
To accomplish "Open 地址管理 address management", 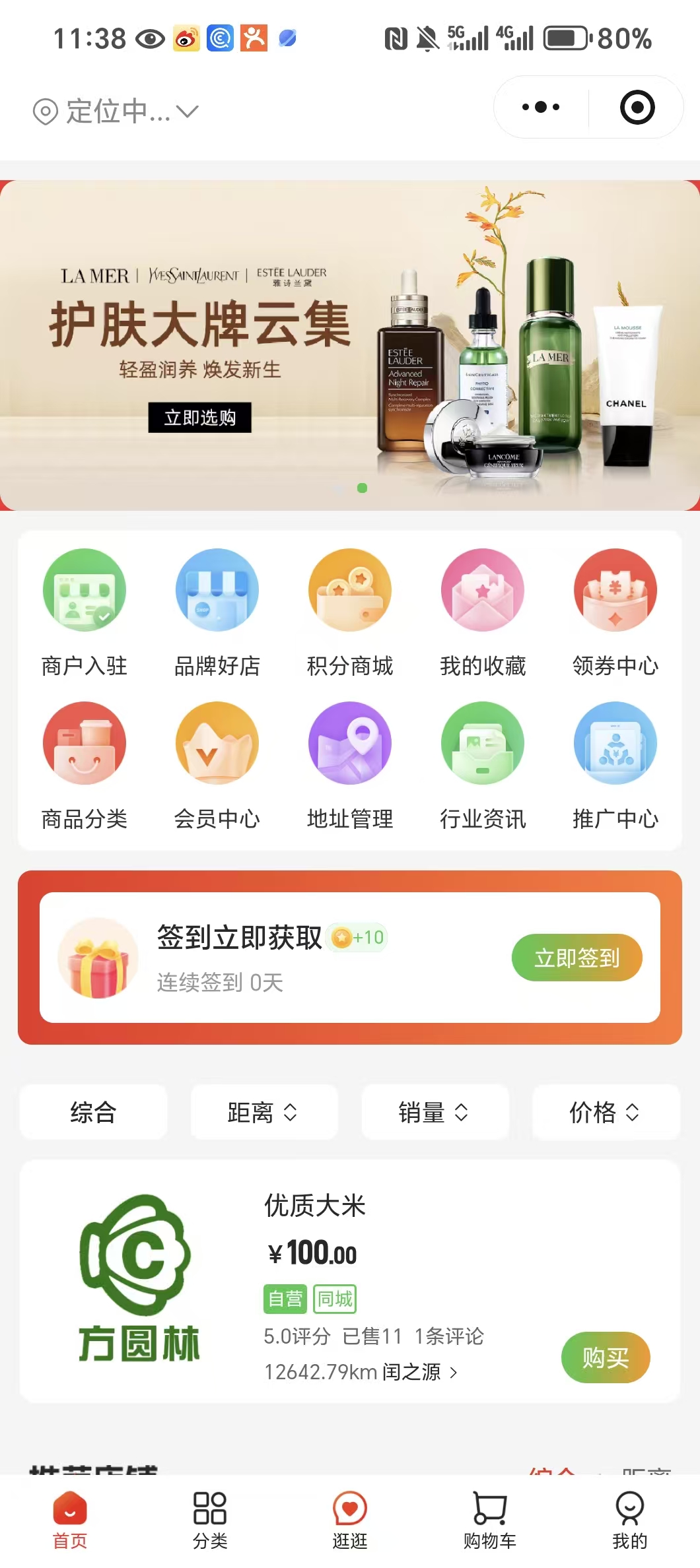I will pyautogui.click(x=350, y=766).
